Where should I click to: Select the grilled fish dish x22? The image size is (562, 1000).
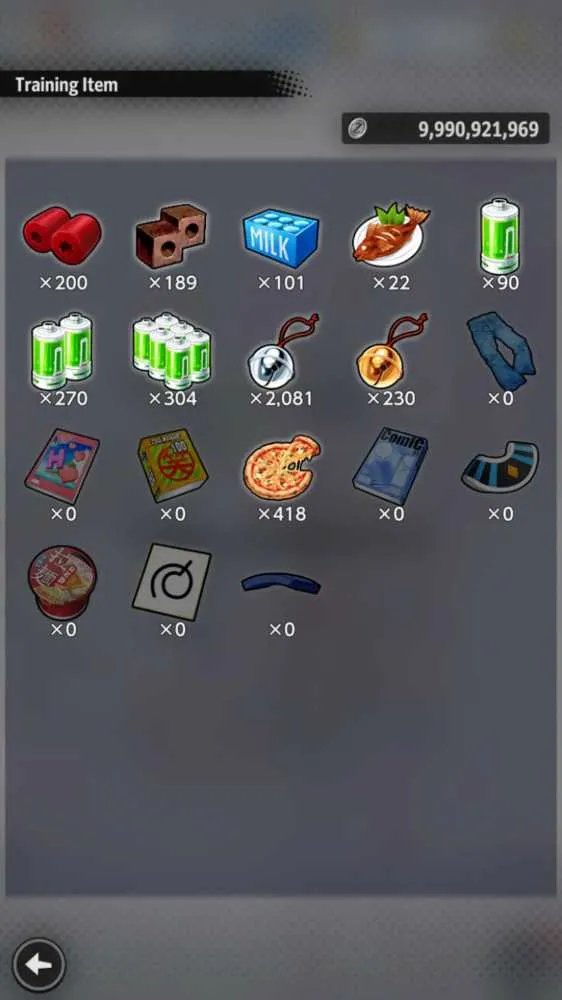coord(390,233)
